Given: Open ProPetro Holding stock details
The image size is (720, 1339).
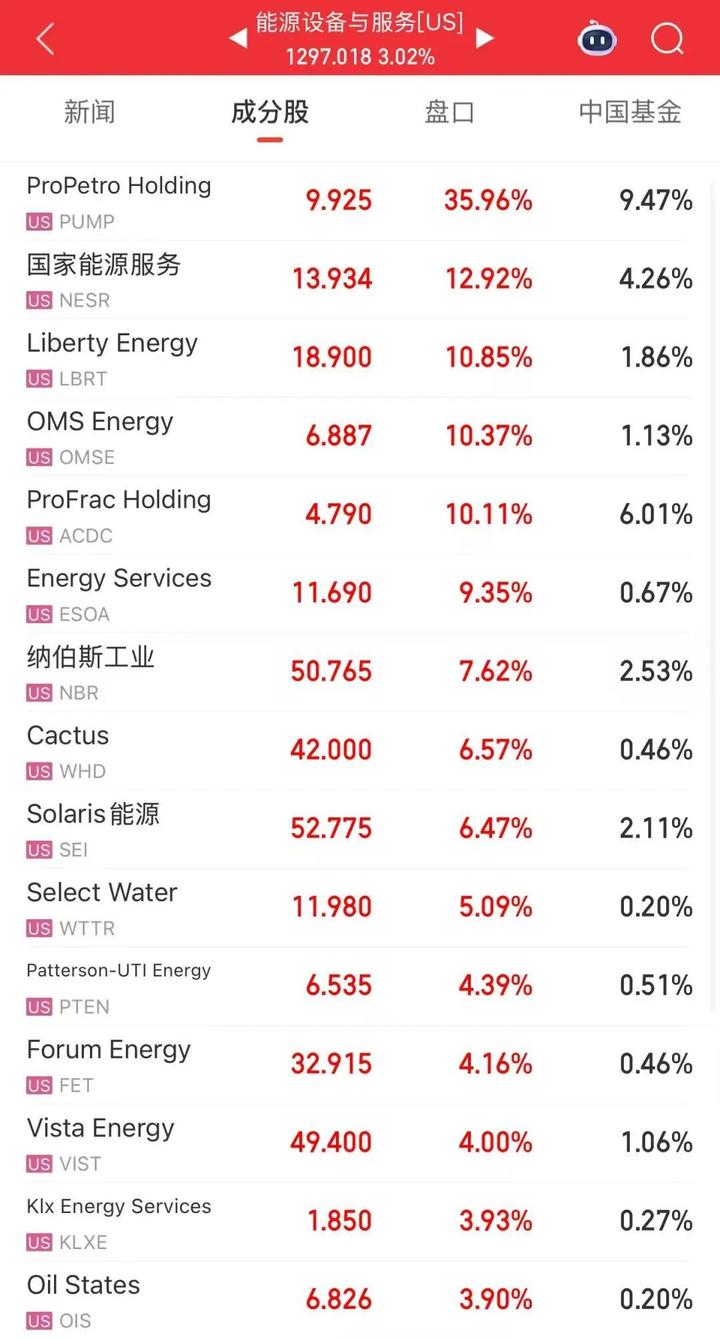Looking at the screenshot, I should click(x=119, y=200).
